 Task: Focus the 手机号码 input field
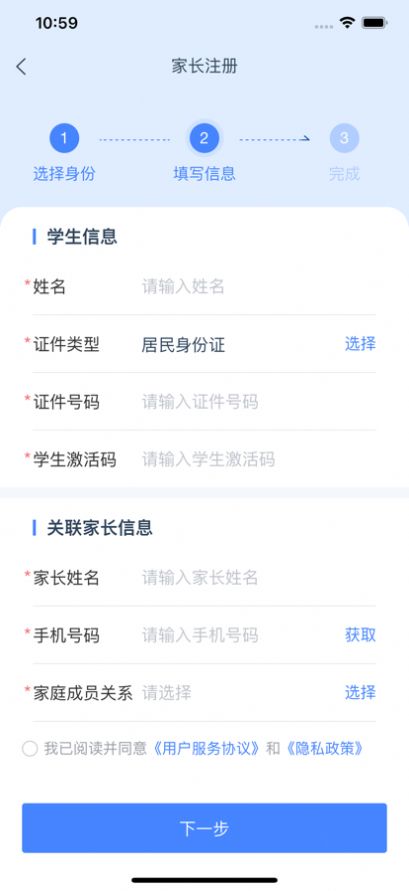(239, 635)
